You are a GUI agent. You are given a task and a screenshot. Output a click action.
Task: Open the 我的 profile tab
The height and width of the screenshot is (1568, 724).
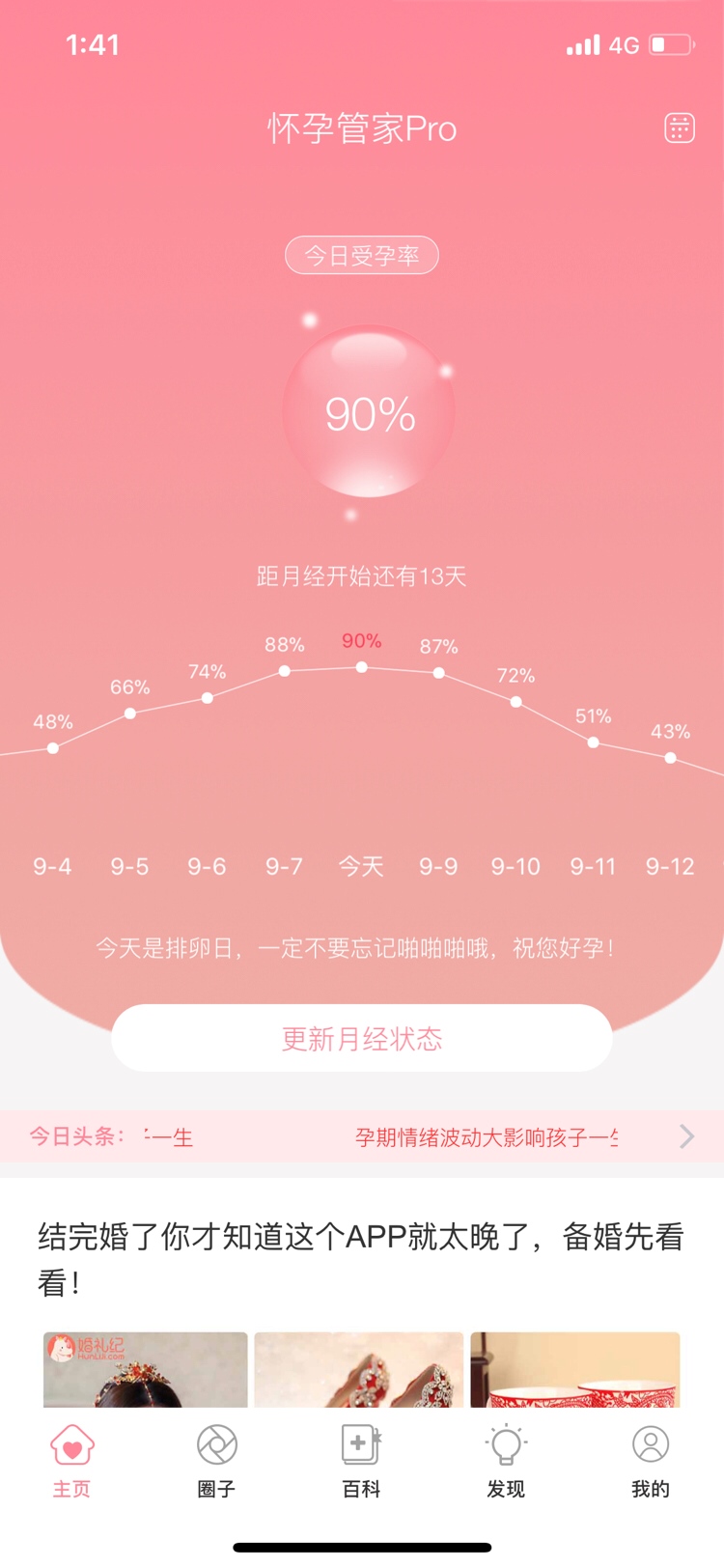(x=651, y=1461)
